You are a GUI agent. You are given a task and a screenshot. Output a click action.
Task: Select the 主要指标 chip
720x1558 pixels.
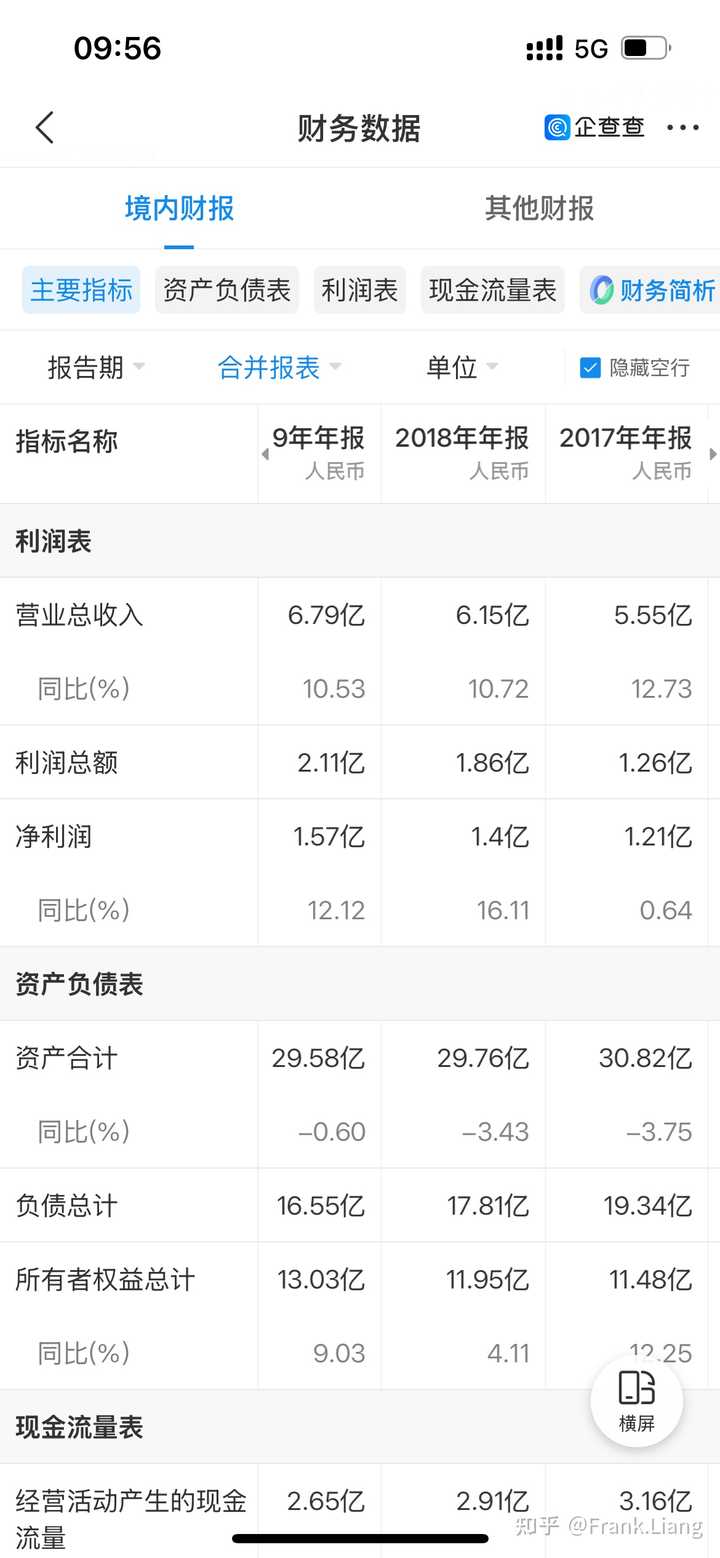click(81, 291)
